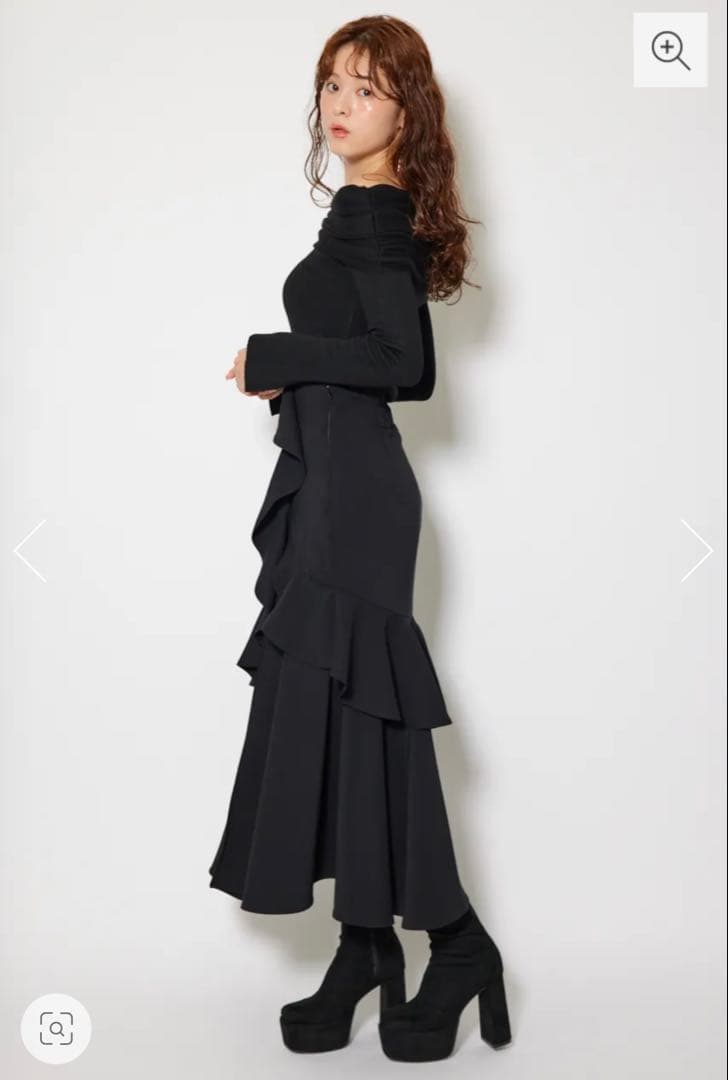Go to the next product photo

[x=696, y=550]
